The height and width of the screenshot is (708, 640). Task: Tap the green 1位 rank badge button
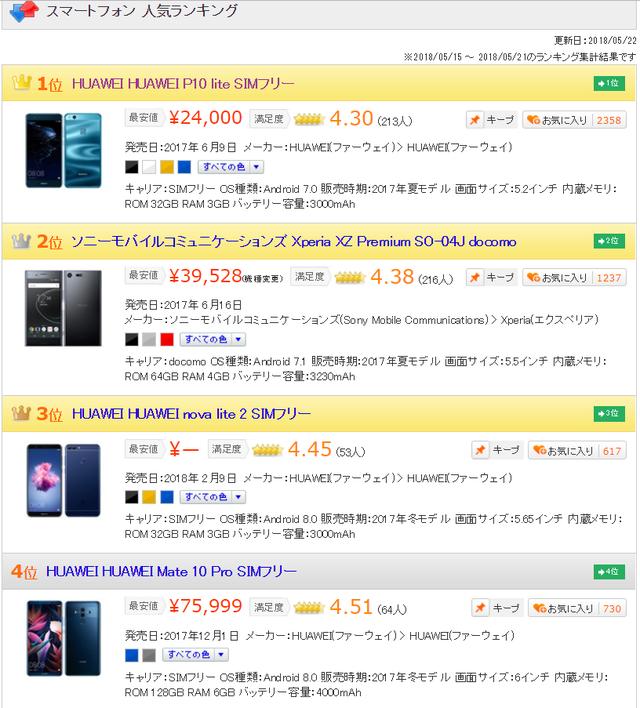point(609,84)
